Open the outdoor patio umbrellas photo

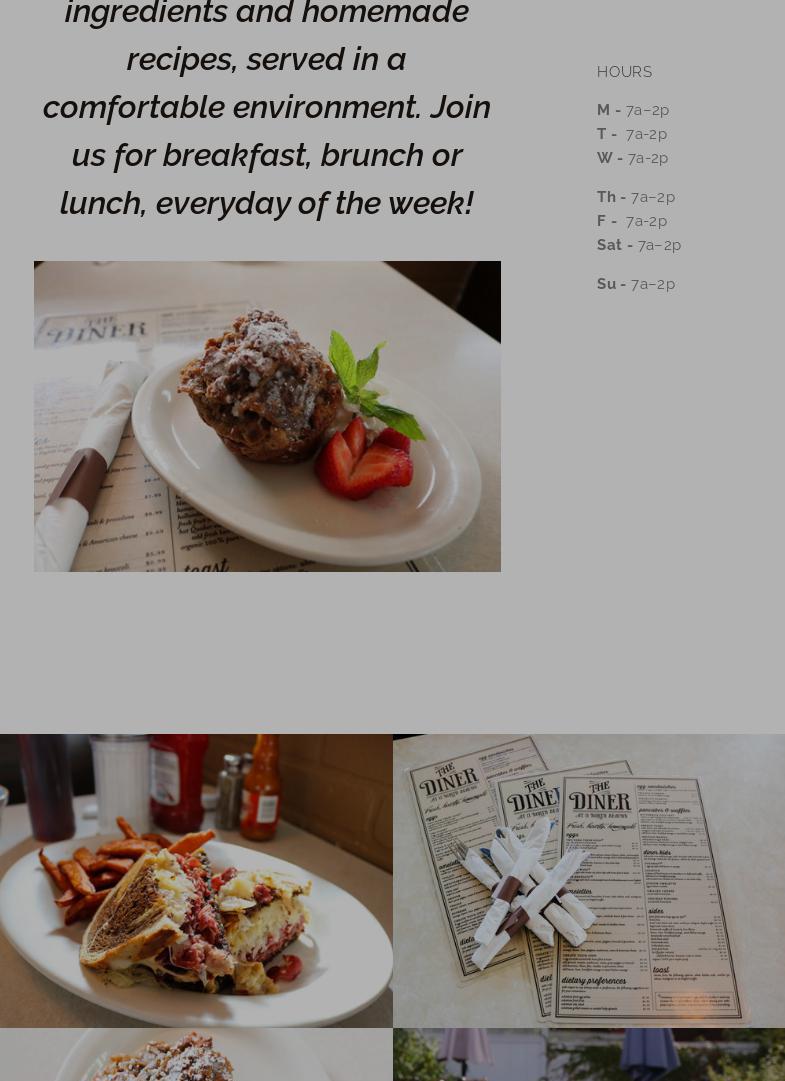click(x=588, y=1055)
